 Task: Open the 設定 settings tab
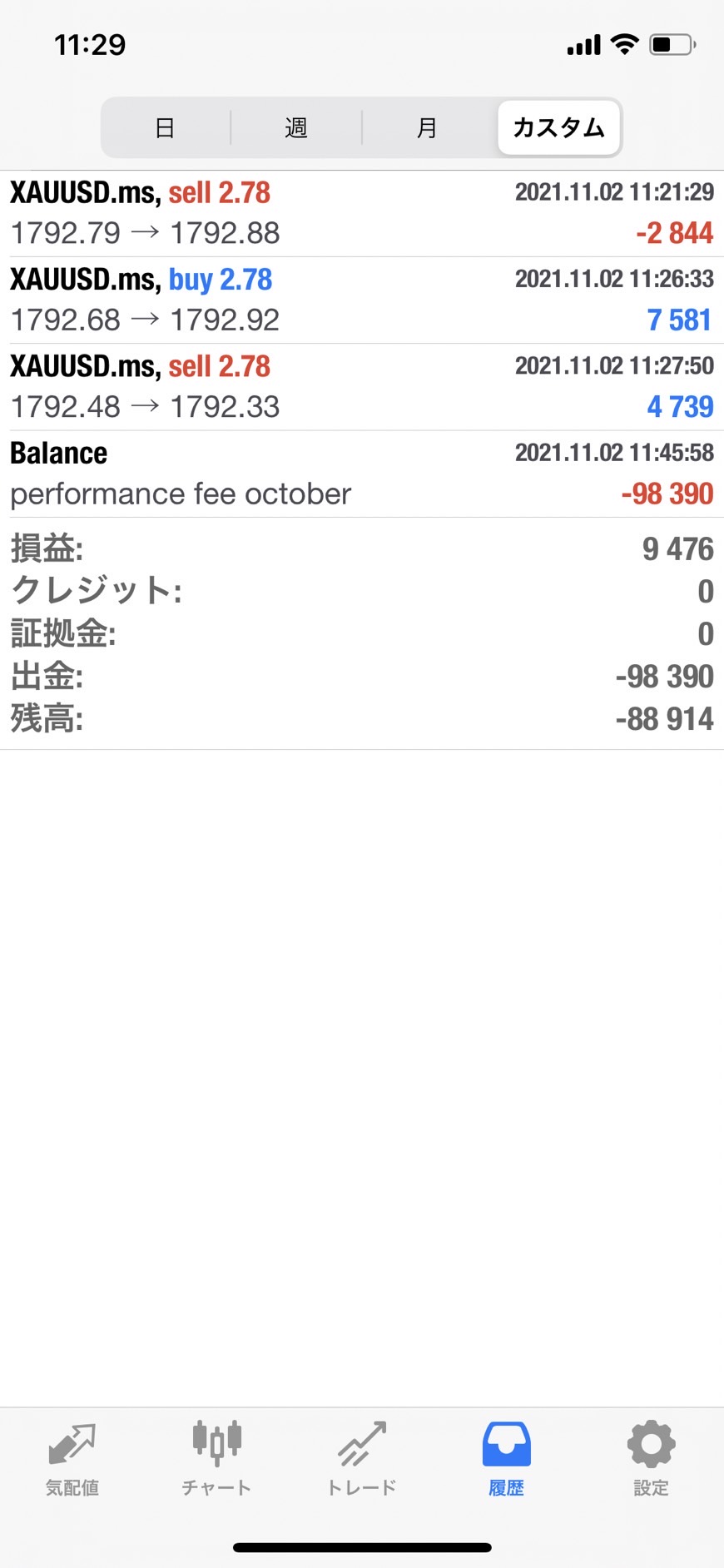pos(651,1459)
